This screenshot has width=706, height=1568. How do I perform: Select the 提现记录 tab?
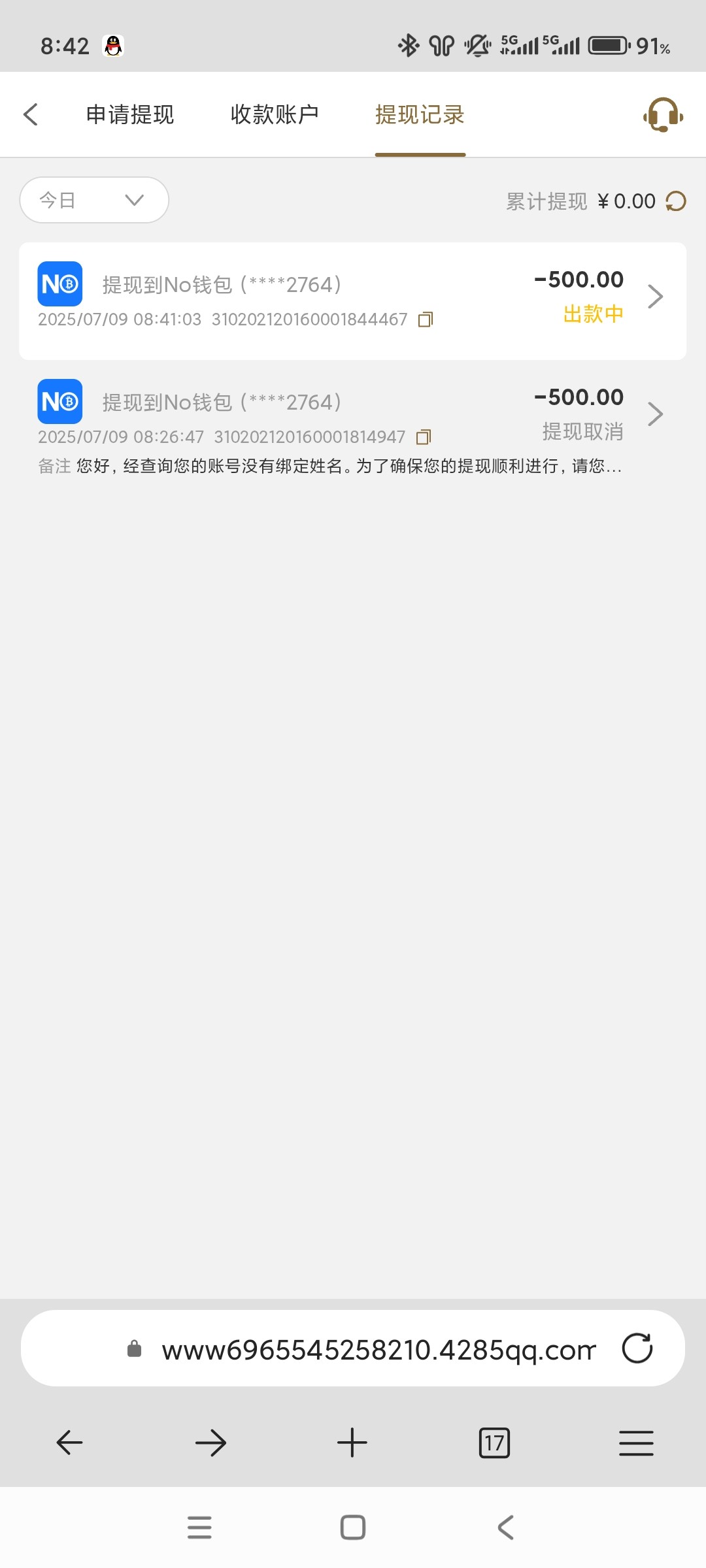coord(420,114)
